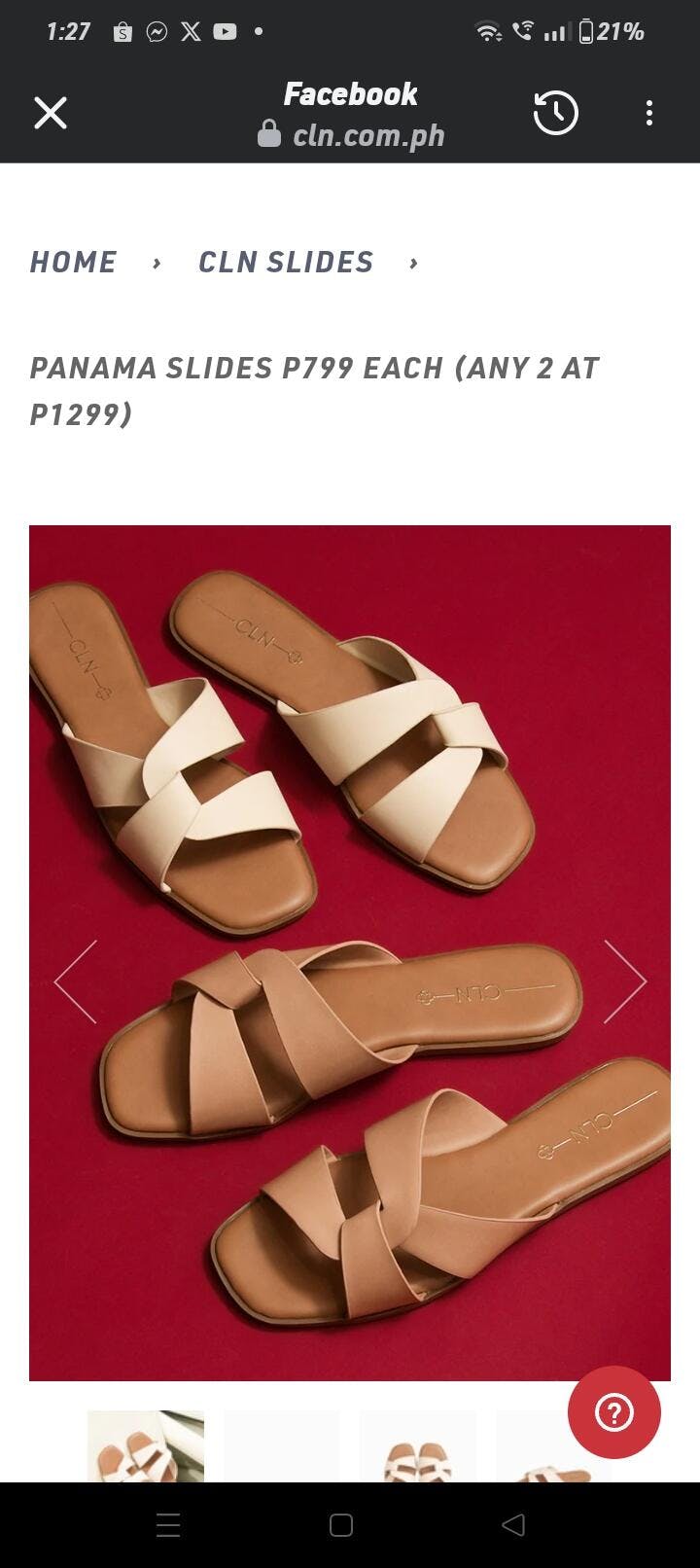The image size is (700, 1568).
Task: Select the first product thumbnail
Action: (x=146, y=1446)
